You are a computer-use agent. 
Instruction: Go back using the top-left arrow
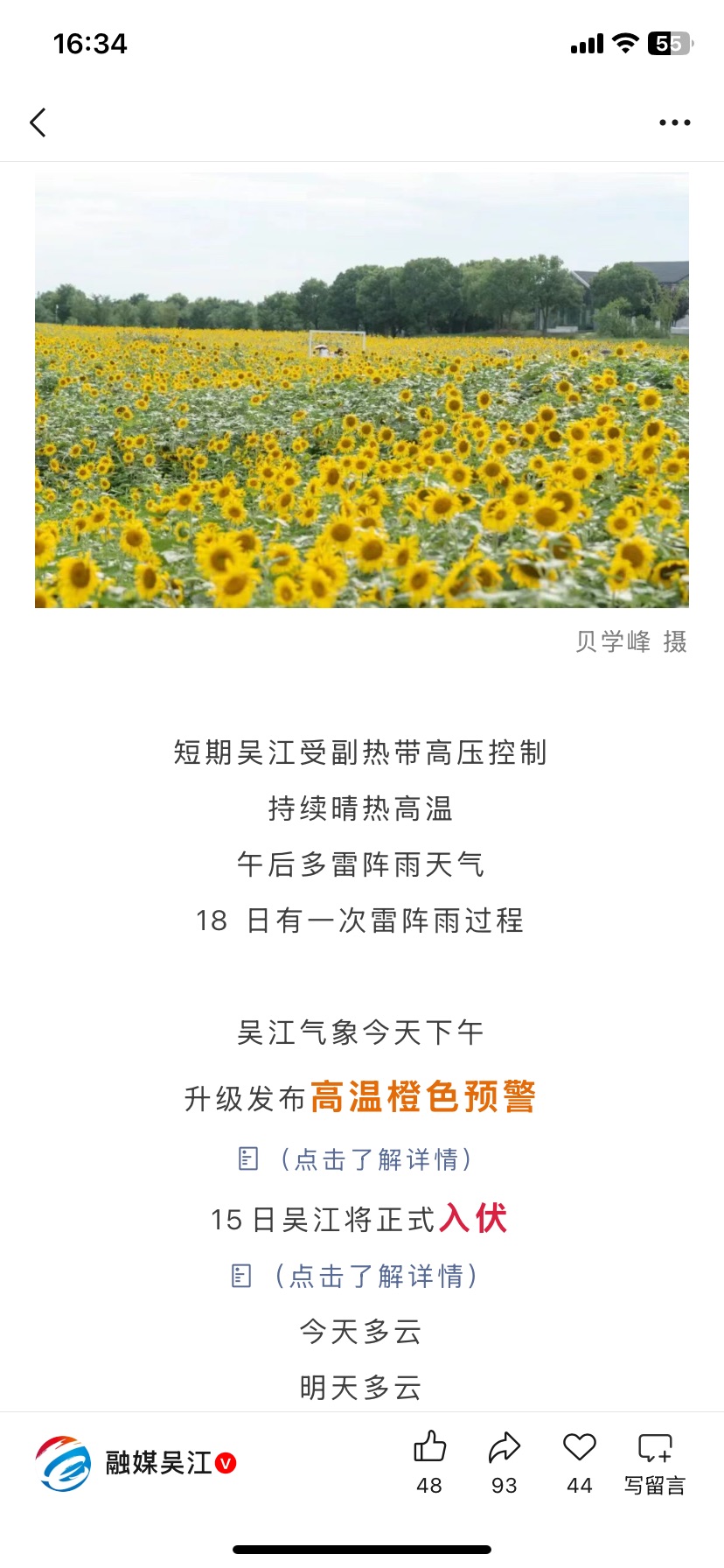(x=38, y=122)
